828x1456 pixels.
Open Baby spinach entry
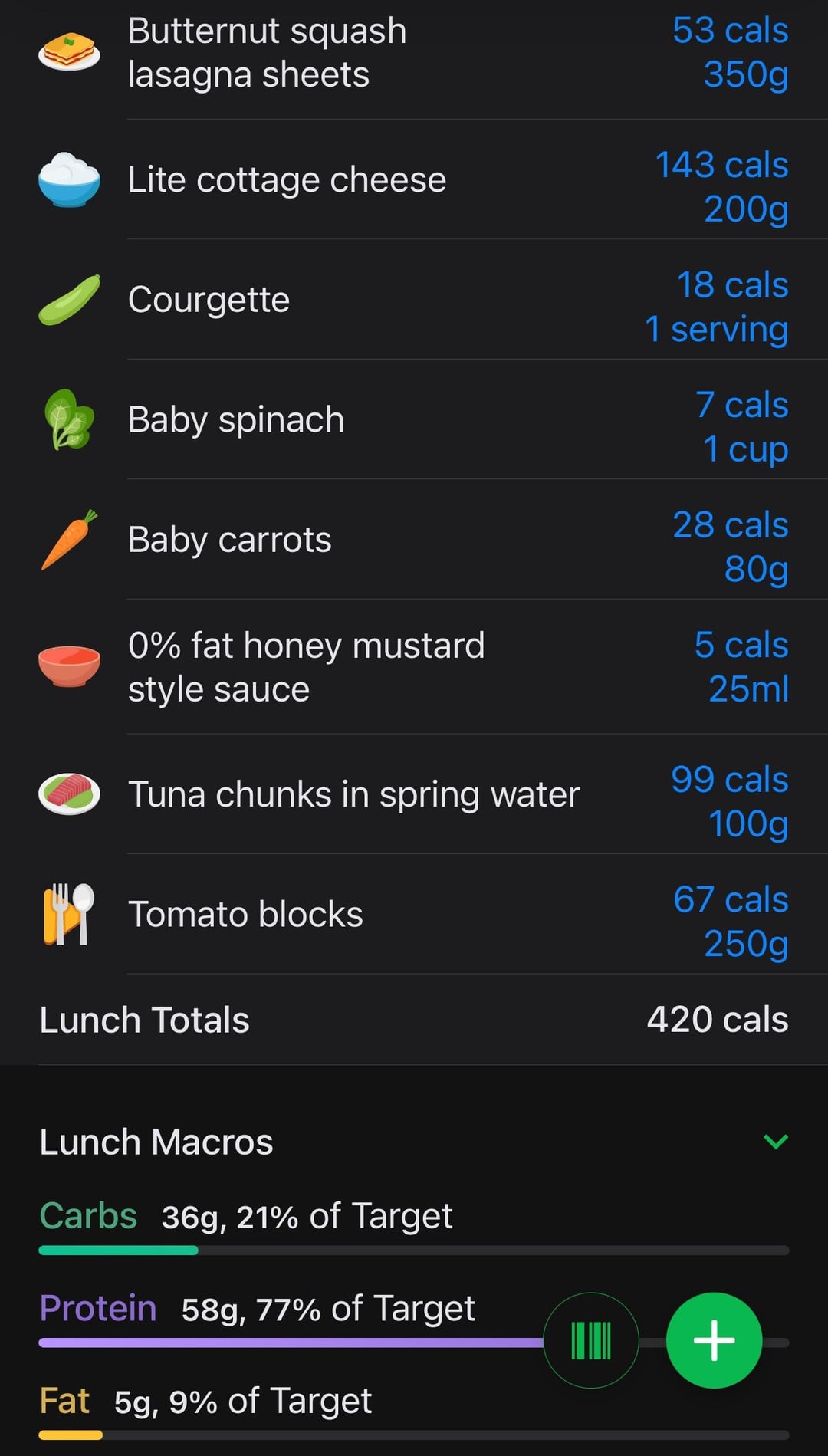[x=414, y=419]
